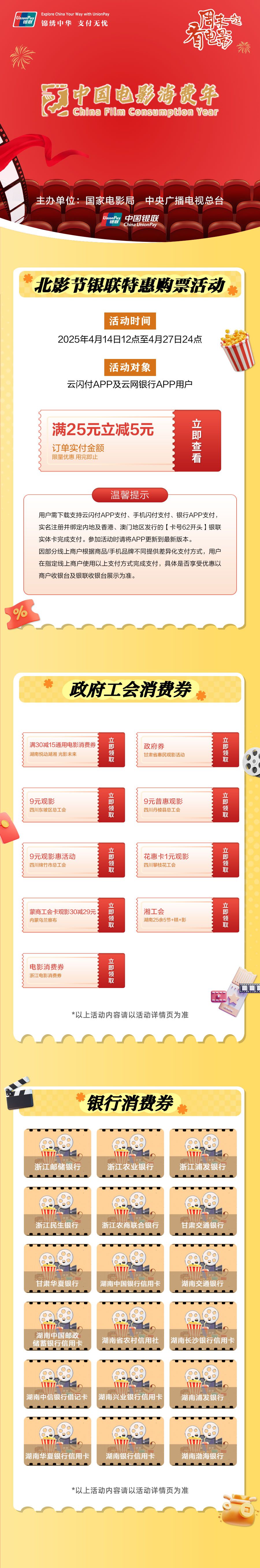This screenshot has width=260, height=1568.
Task: Claim the 湘工会 coupon
Action: (x=225, y=915)
